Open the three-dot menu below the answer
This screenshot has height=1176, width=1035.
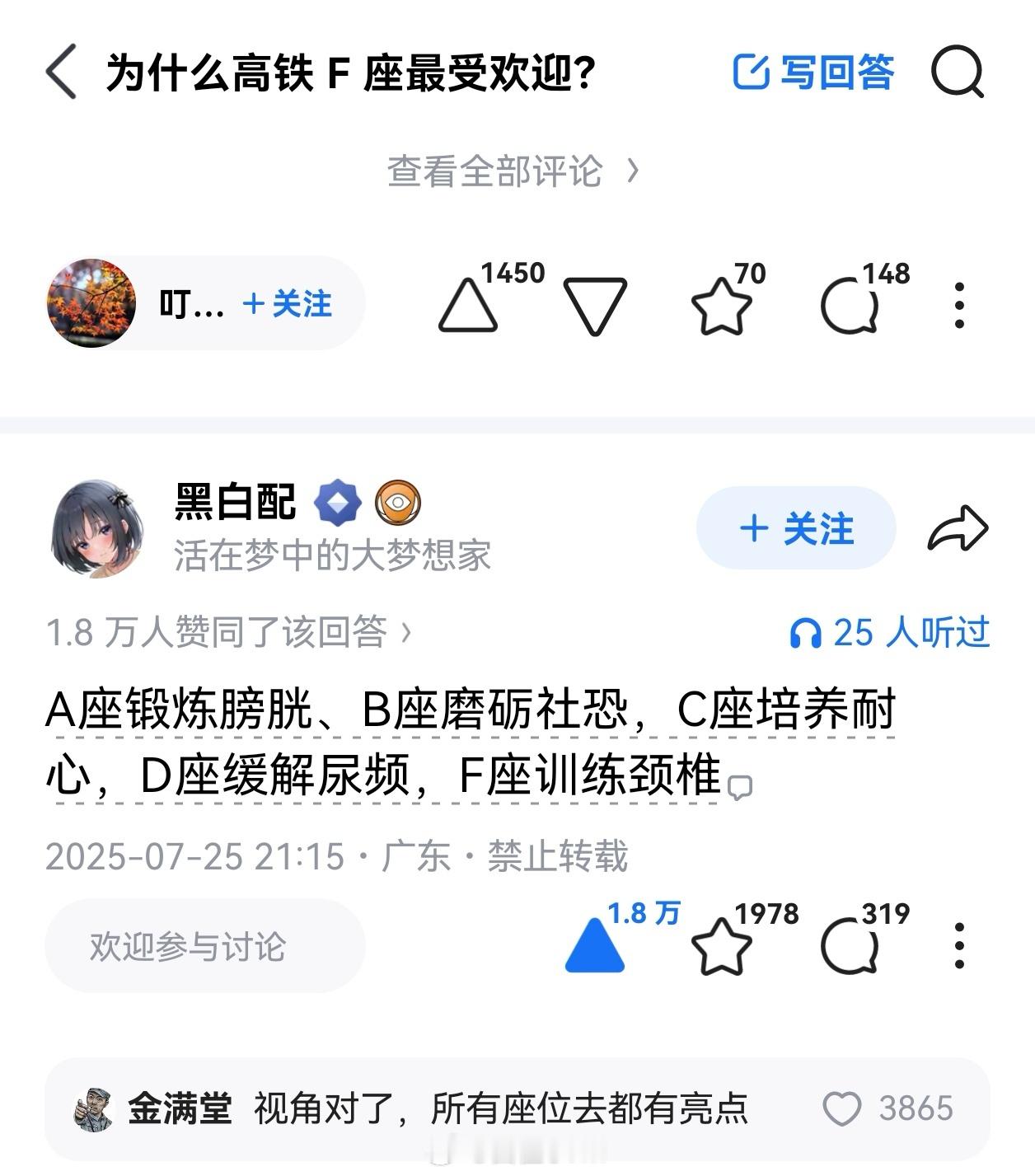tap(958, 948)
